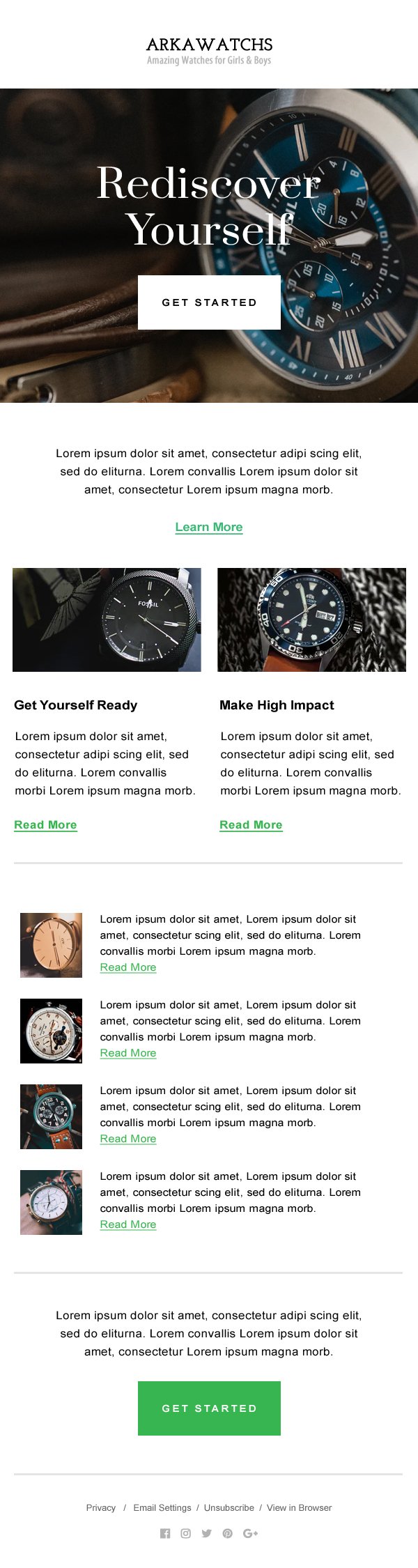This screenshot has height=1568, width=418.
Task: Open the Google Plus icon
Action: [251, 1533]
